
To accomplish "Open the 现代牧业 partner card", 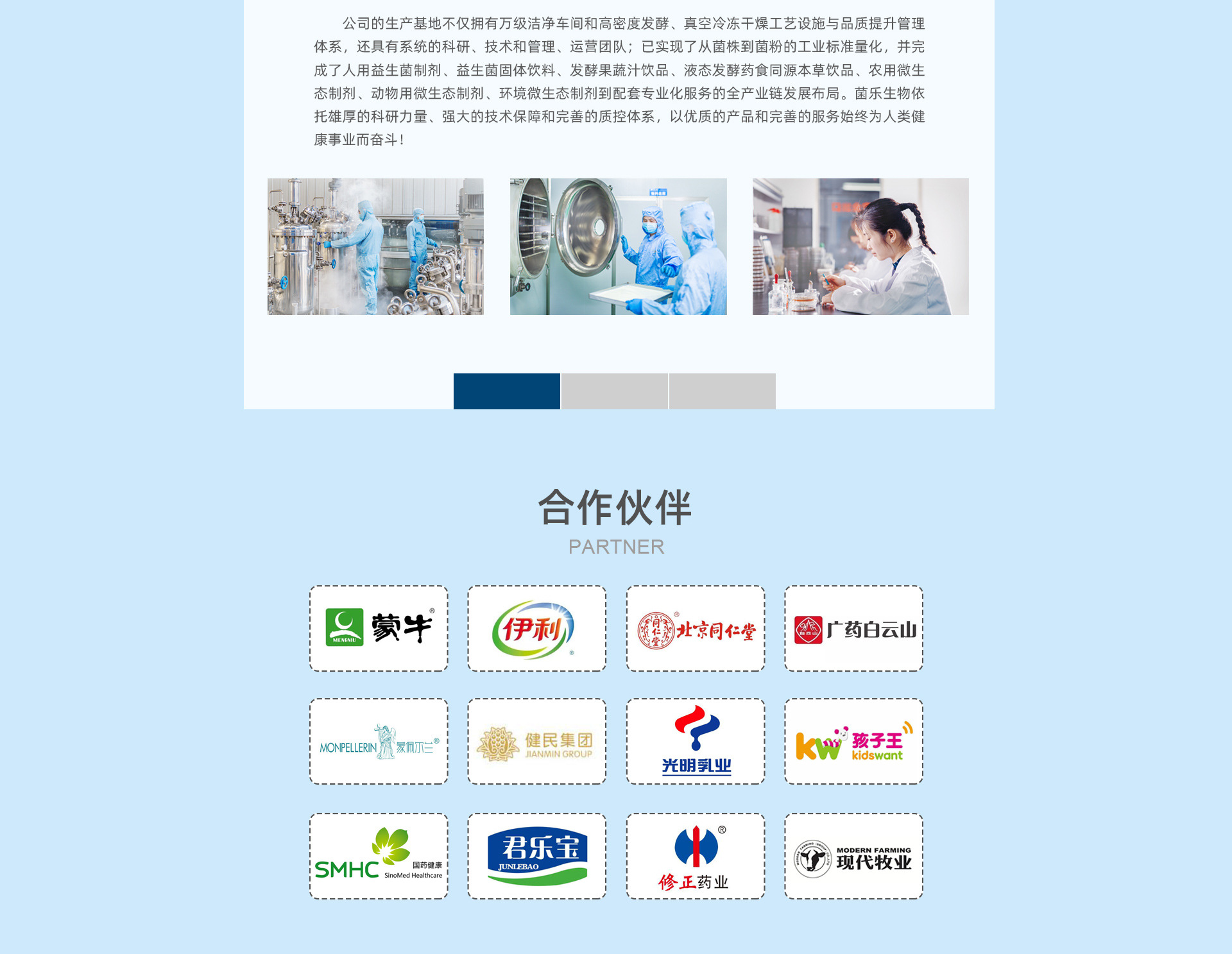I will coord(853,856).
